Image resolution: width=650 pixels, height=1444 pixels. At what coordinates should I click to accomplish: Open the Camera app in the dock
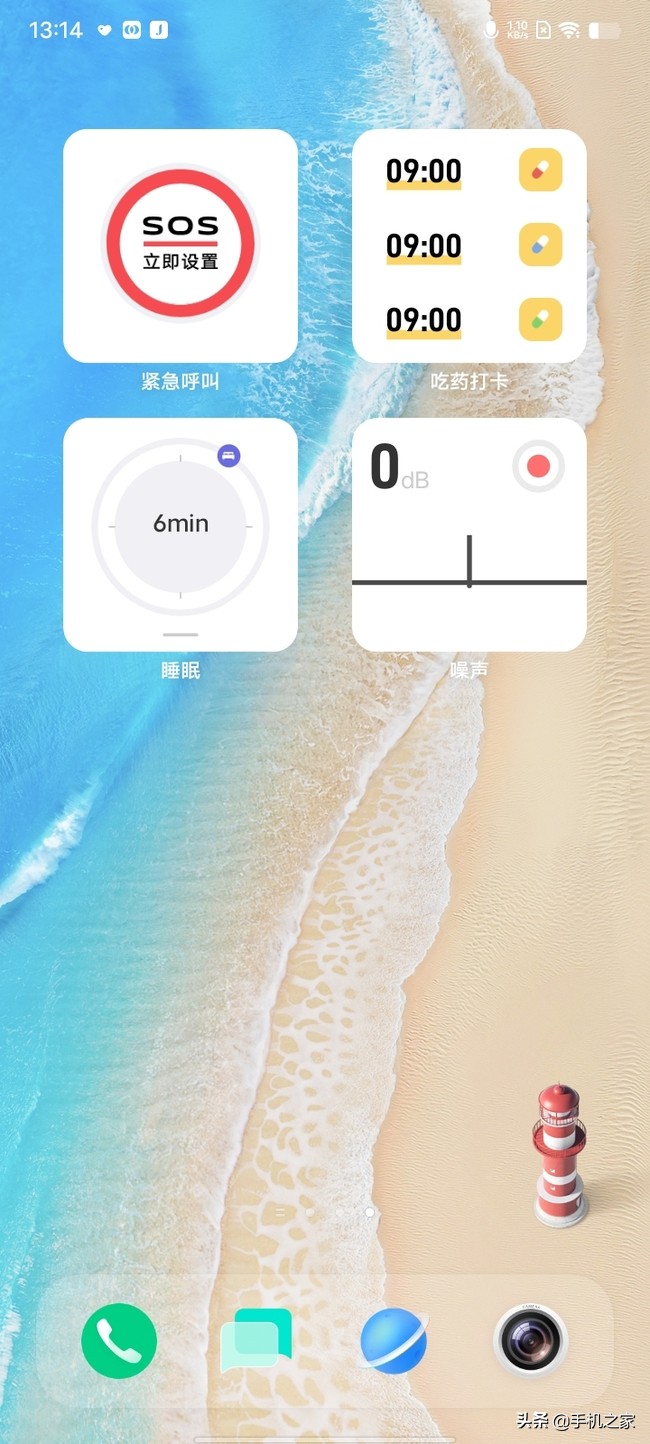pyautogui.click(x=531, y=1342)
